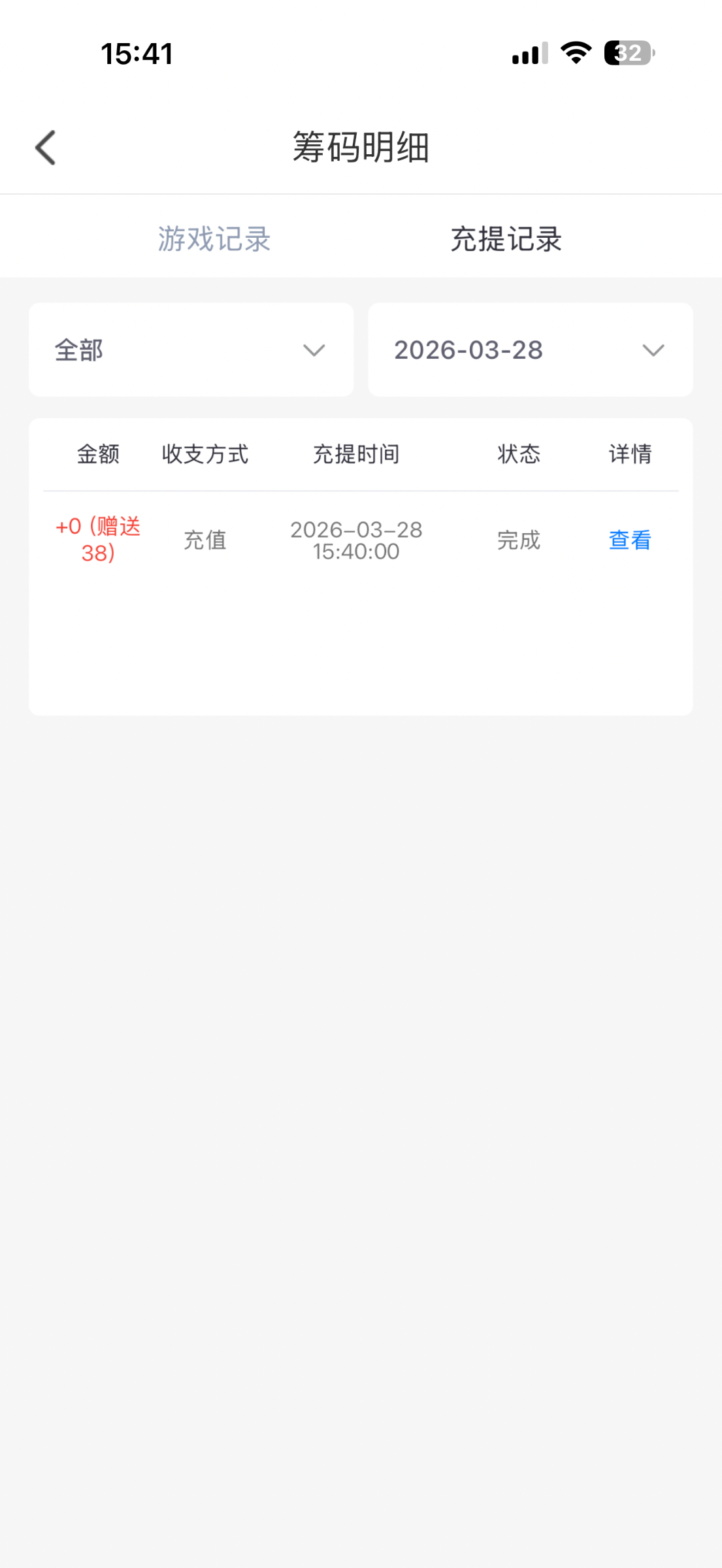Viewport: 722px width, 1568px height.
Task: Switch to the 游戏记录 tab
Action: (214, 238)
